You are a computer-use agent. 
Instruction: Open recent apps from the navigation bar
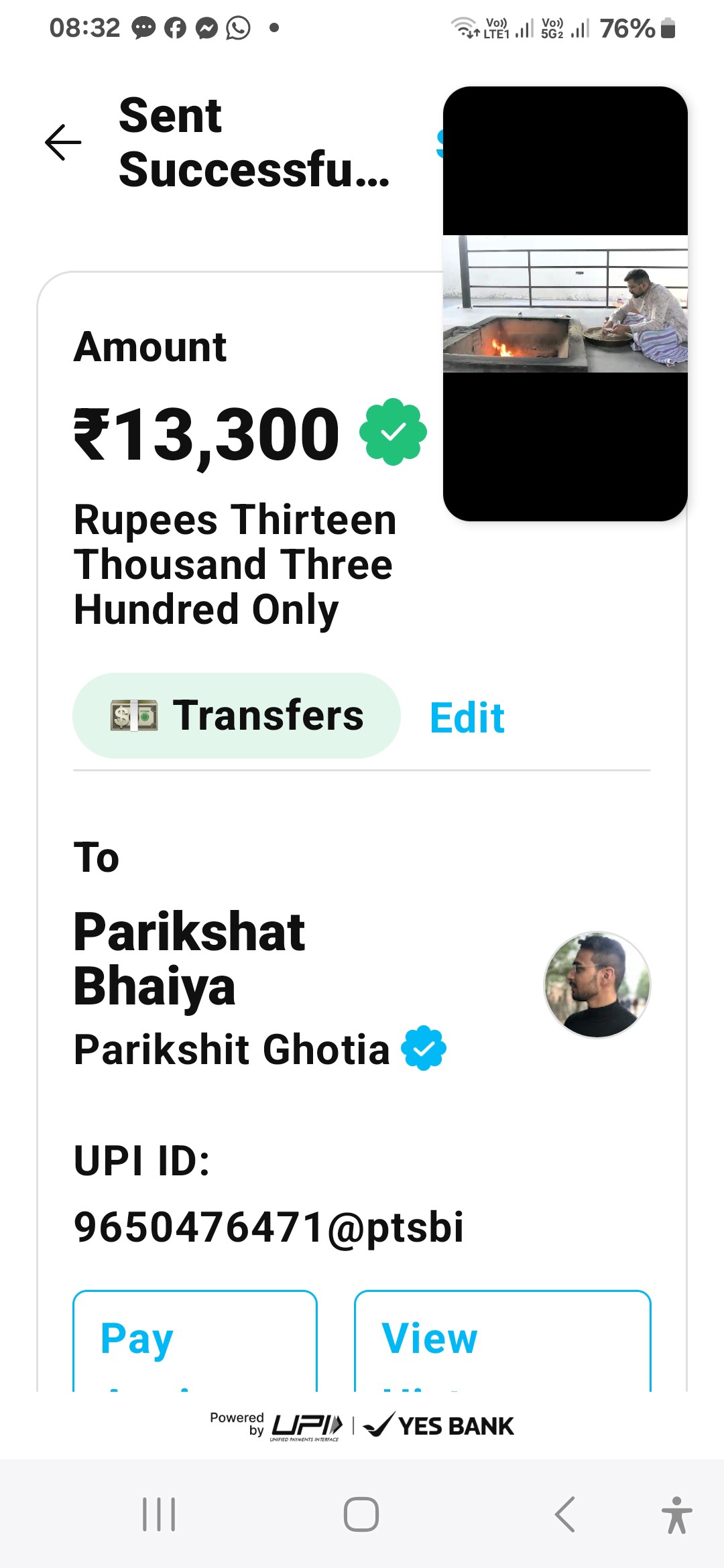(159, 1514)
